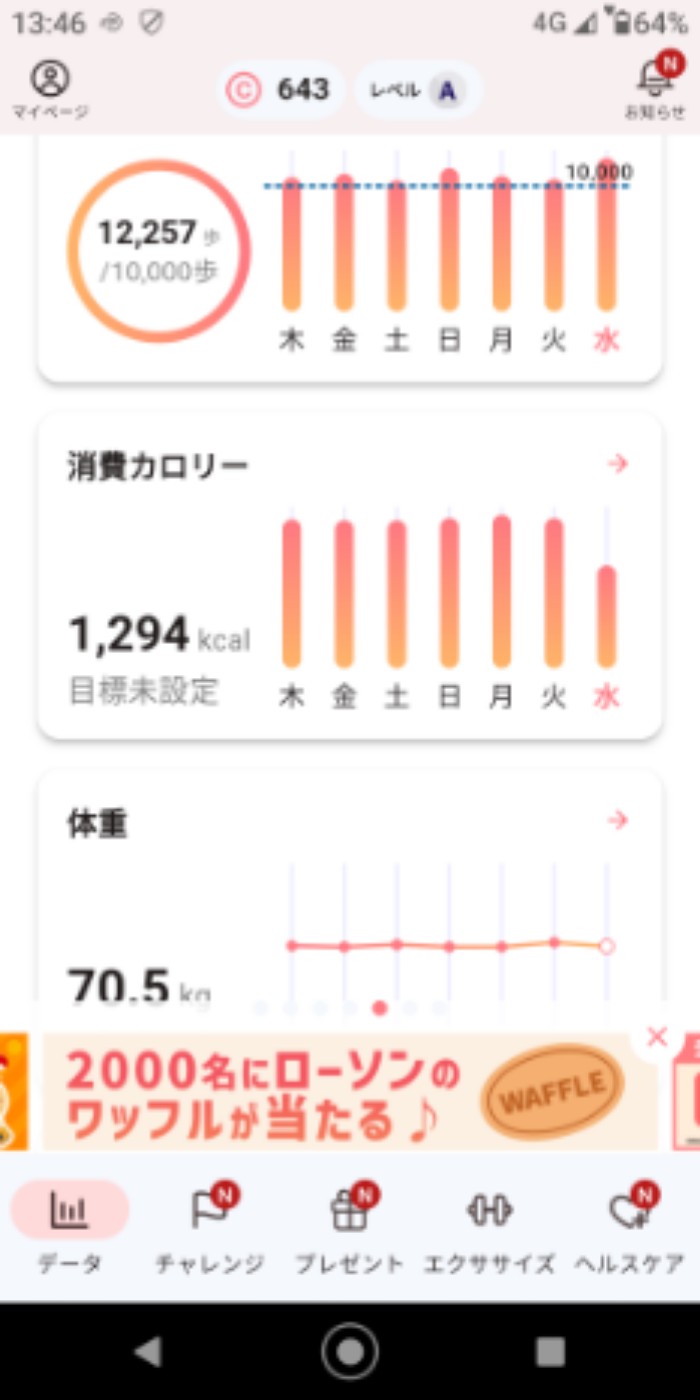
Task: Open 体重 details arrow
Action: 618,821
